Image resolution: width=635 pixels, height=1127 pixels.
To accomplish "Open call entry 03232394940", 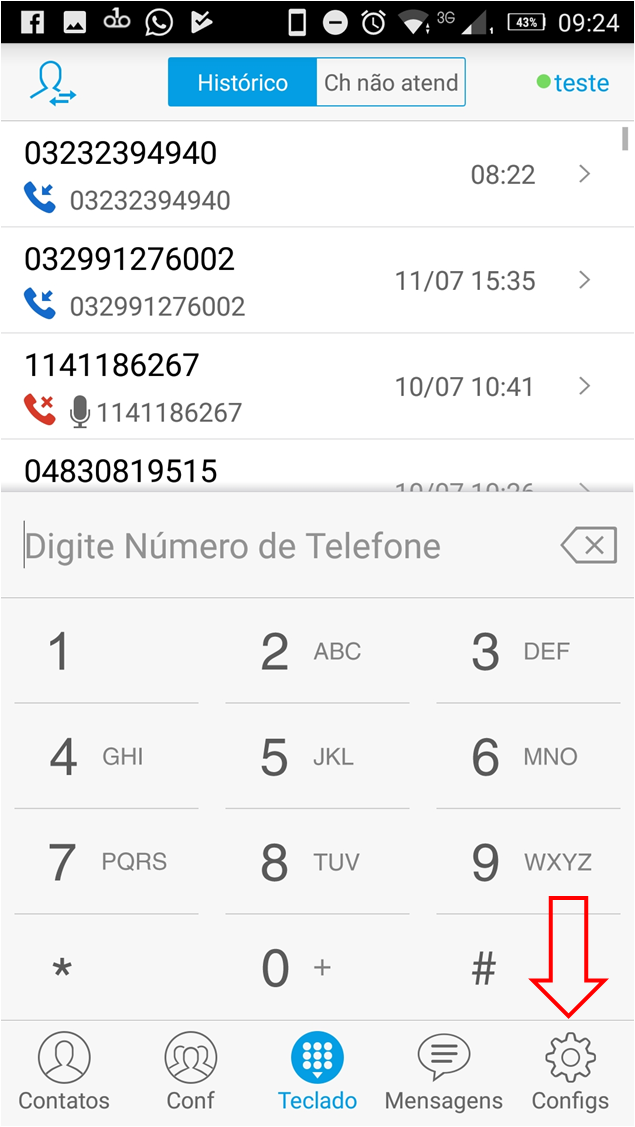I will (308, 175).
